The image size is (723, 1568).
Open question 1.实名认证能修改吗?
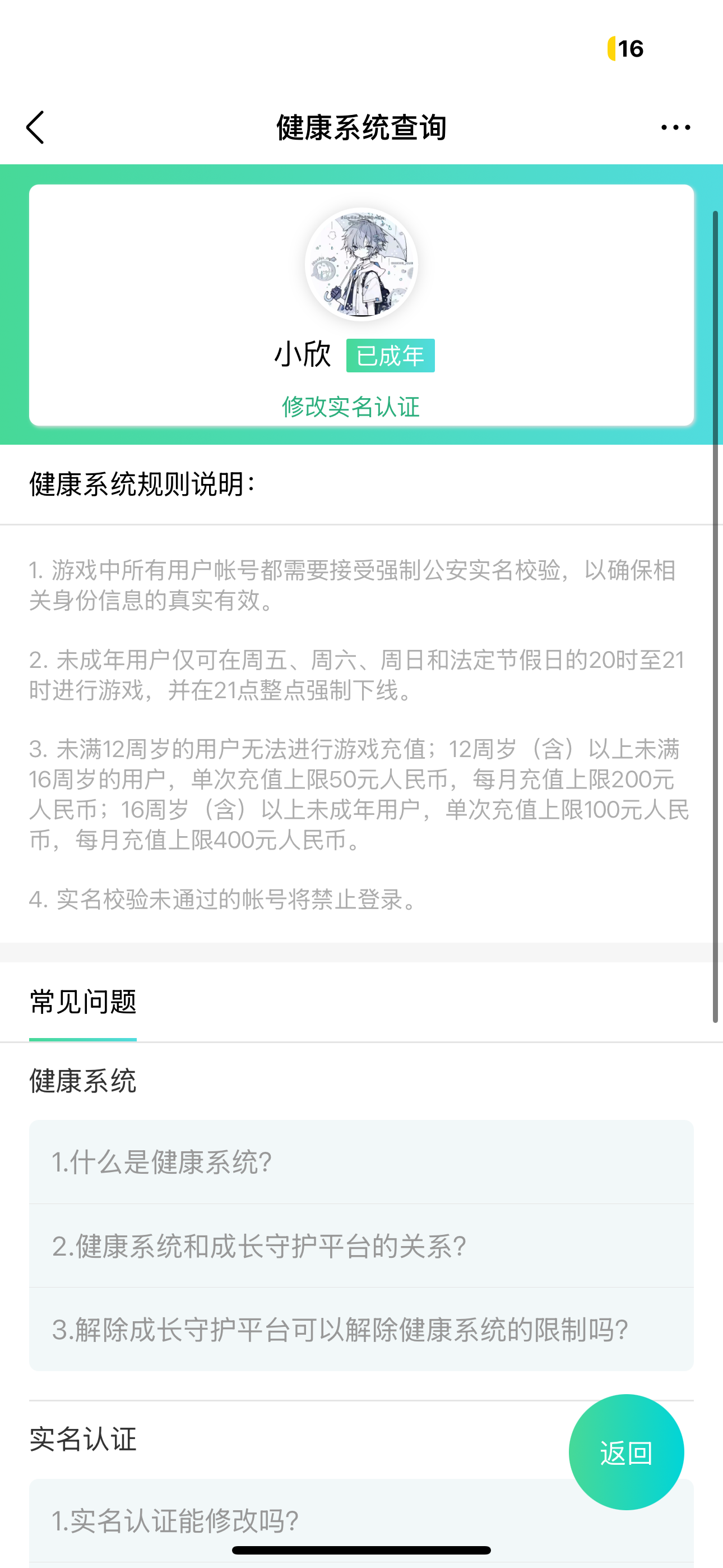(x=304, y=1520)
